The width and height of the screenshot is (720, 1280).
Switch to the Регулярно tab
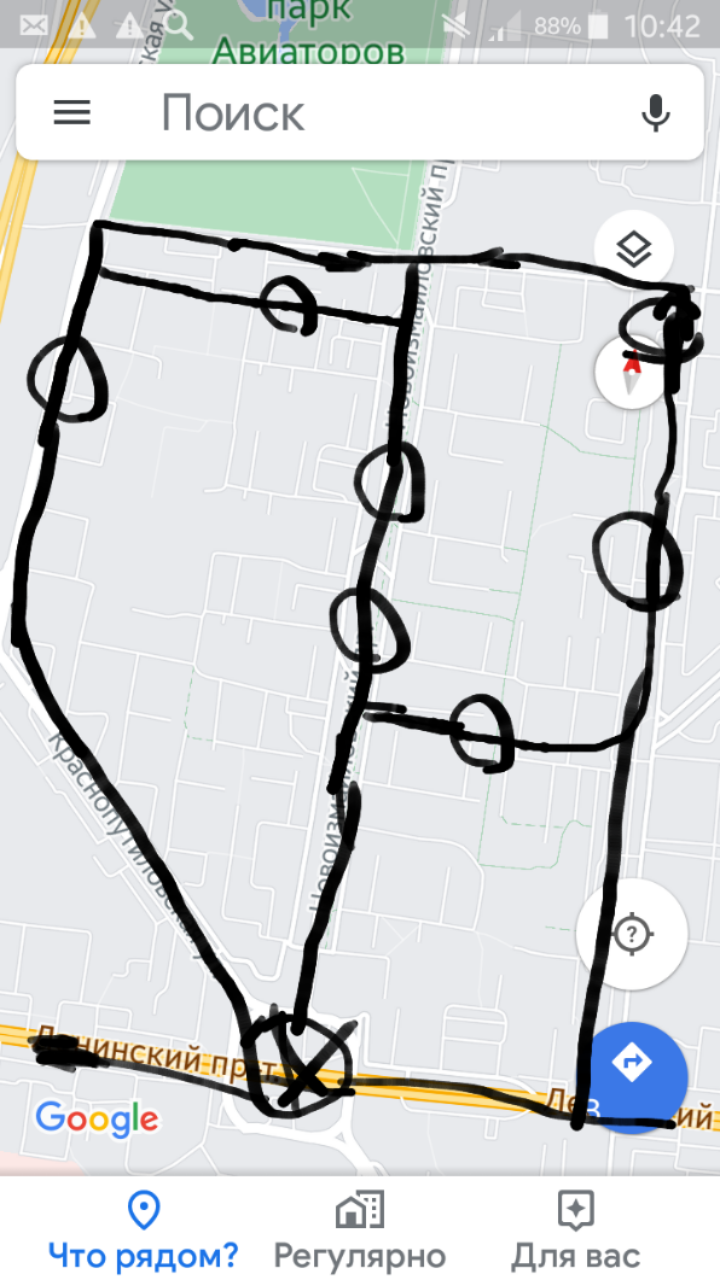360,1228
